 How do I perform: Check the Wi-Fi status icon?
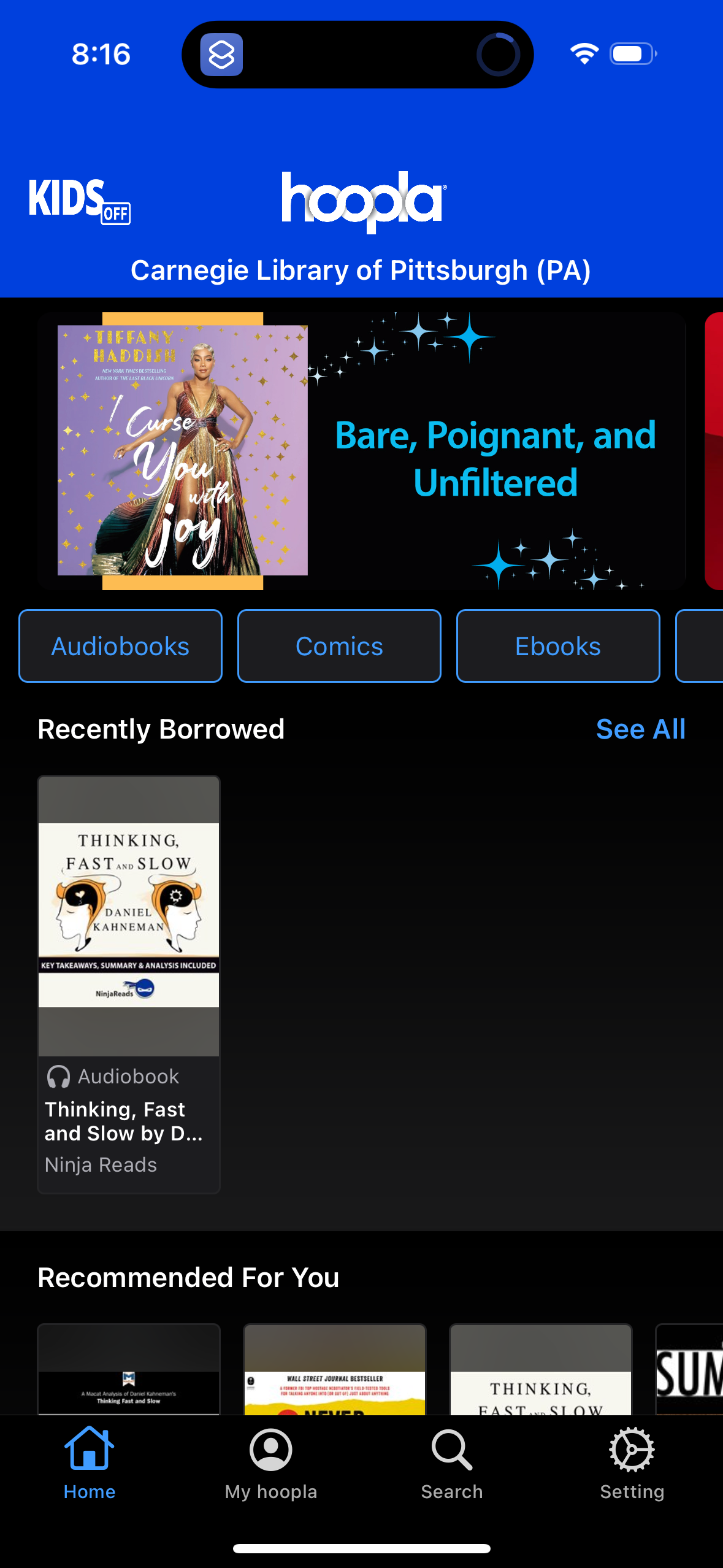click(584, 54)
